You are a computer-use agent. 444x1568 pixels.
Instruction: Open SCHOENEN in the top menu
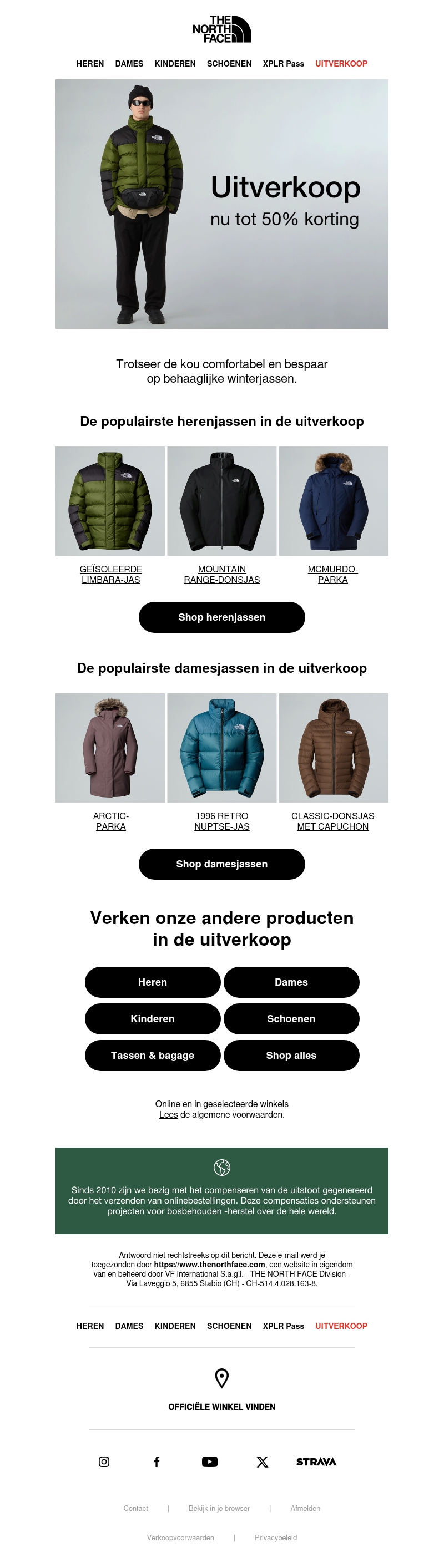[229, 63]
